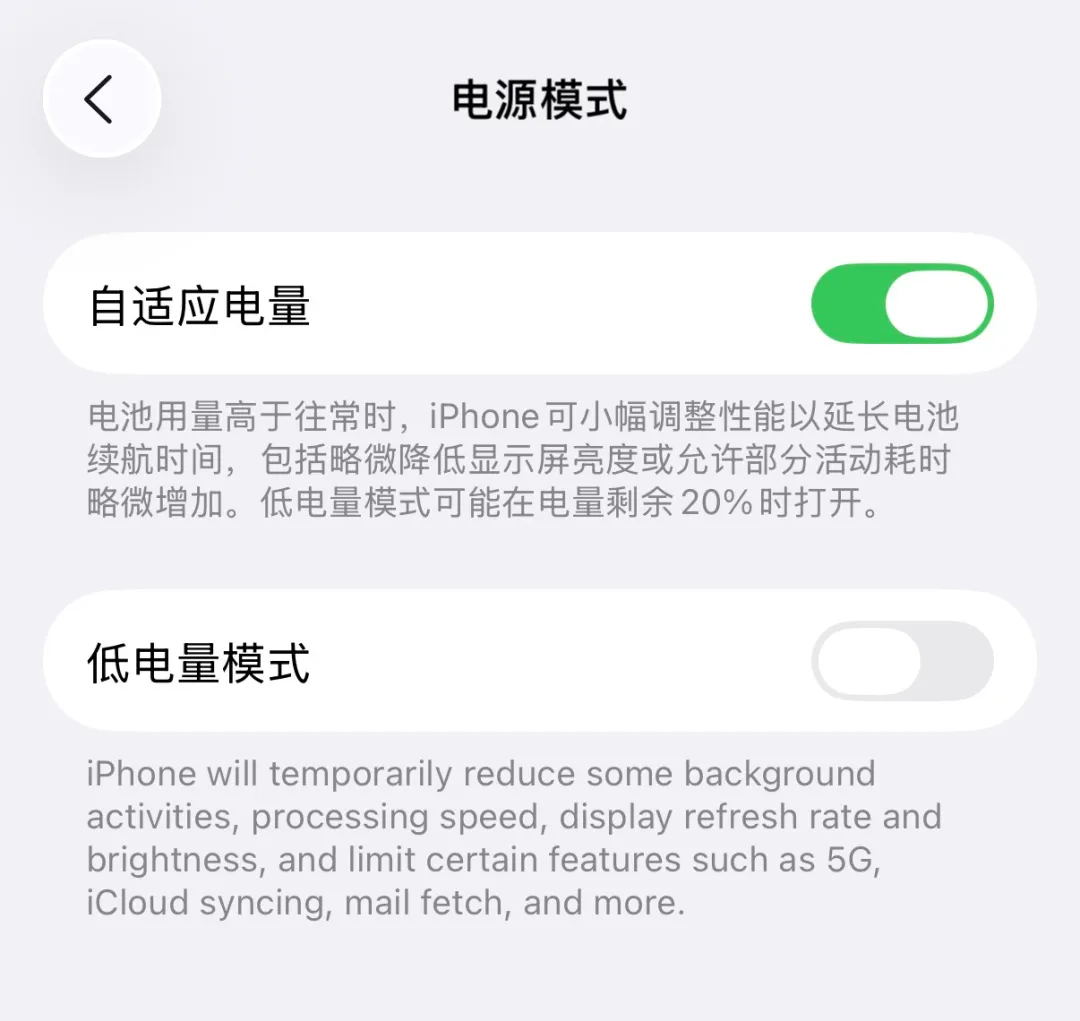1080x1021 pixels.
Task: Enable the 低电量模式 switch
Action: tap(901, 661)
